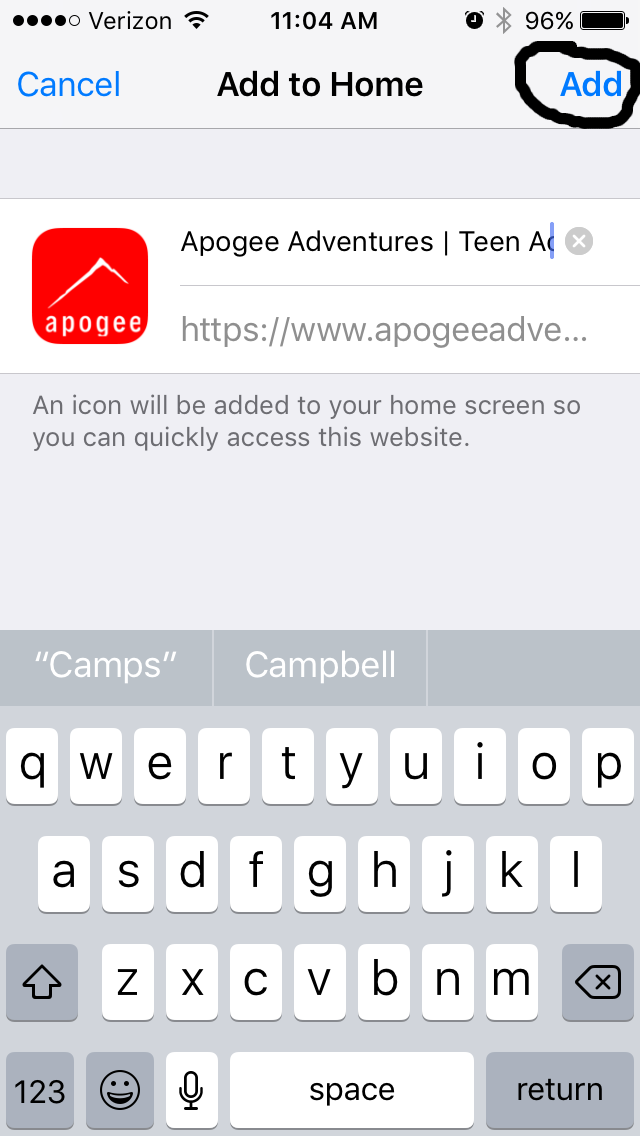The image size is (640, 1136).
Task: Start dictation with the microphone key
Action: click(x=191, y=1090)
